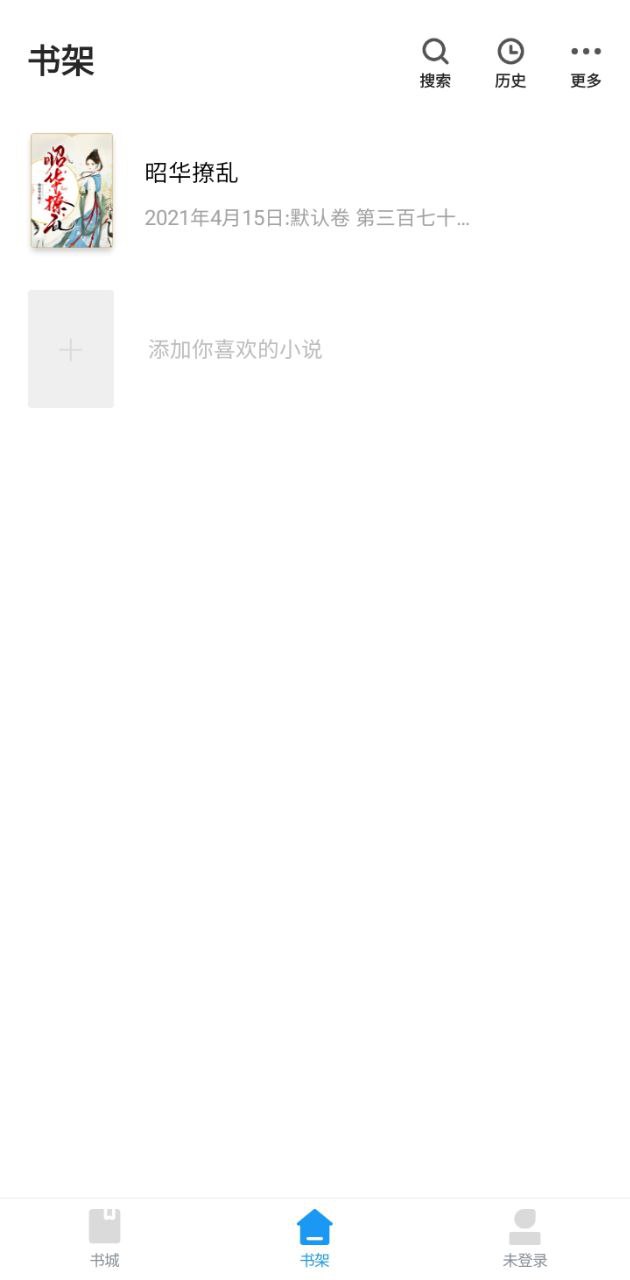Switch to the 书城 tab

105,1239
